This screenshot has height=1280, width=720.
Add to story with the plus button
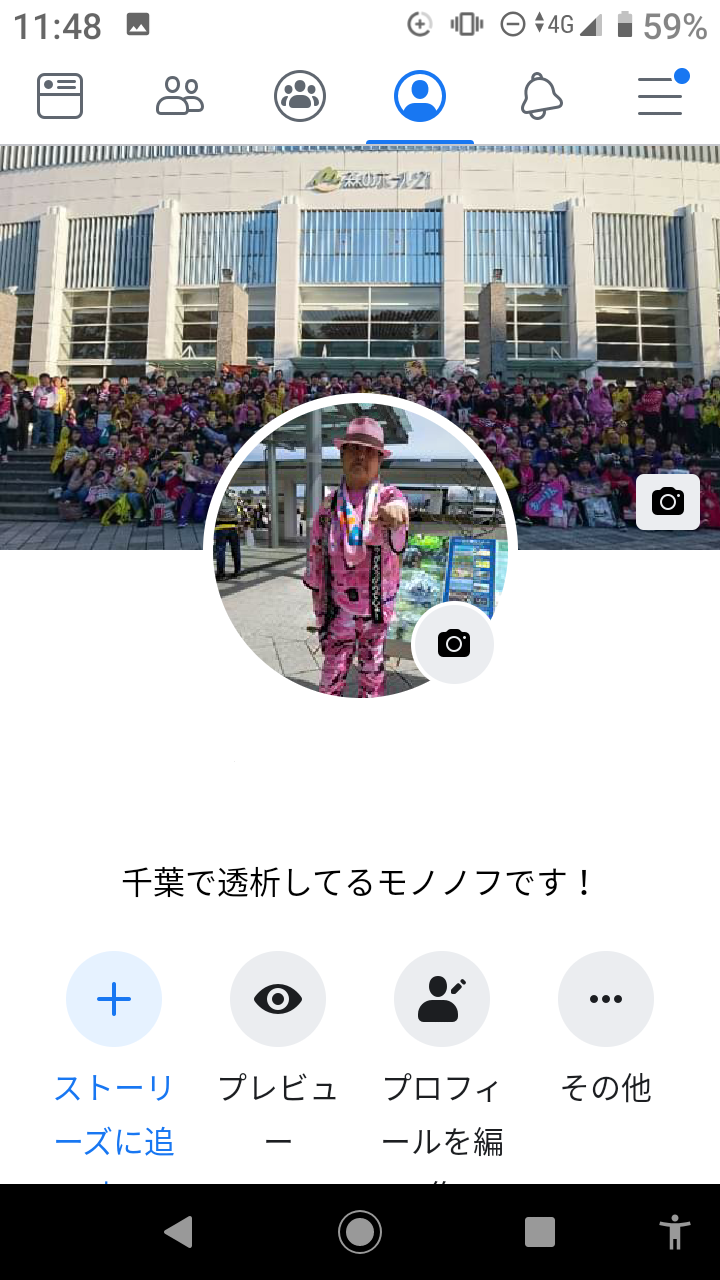tap(114, 998)
